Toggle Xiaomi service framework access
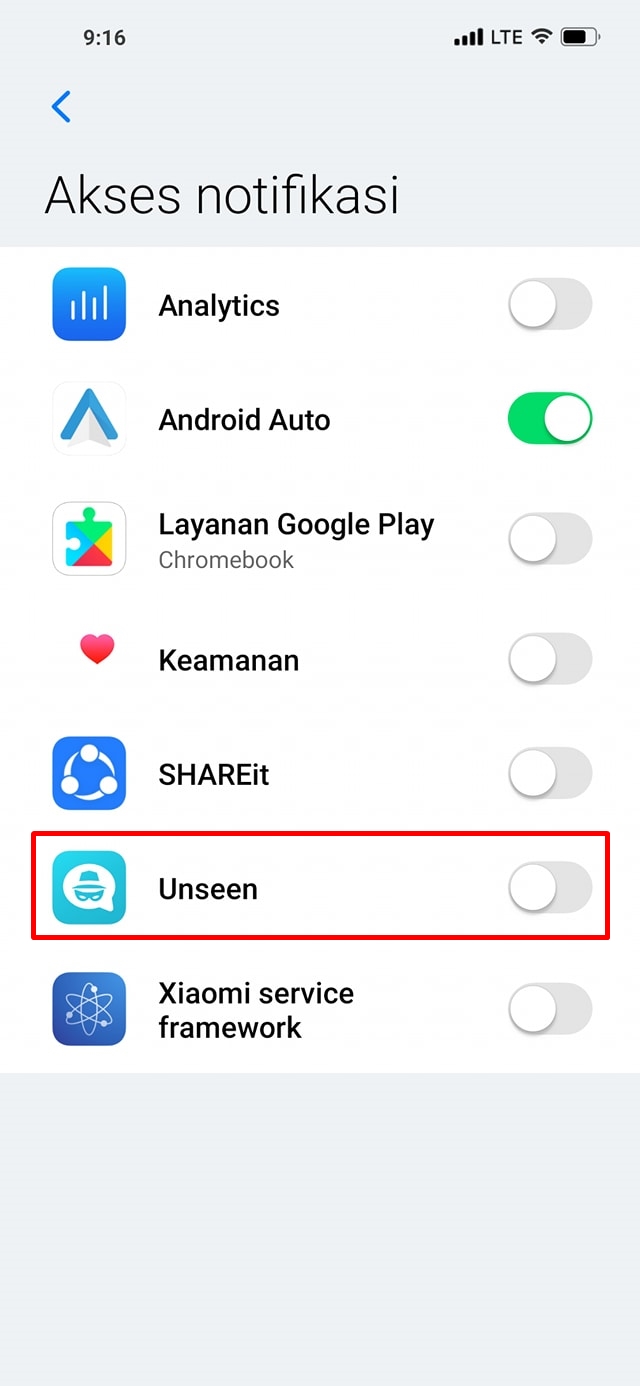 pyautogui.click(x=550, y=1009)
